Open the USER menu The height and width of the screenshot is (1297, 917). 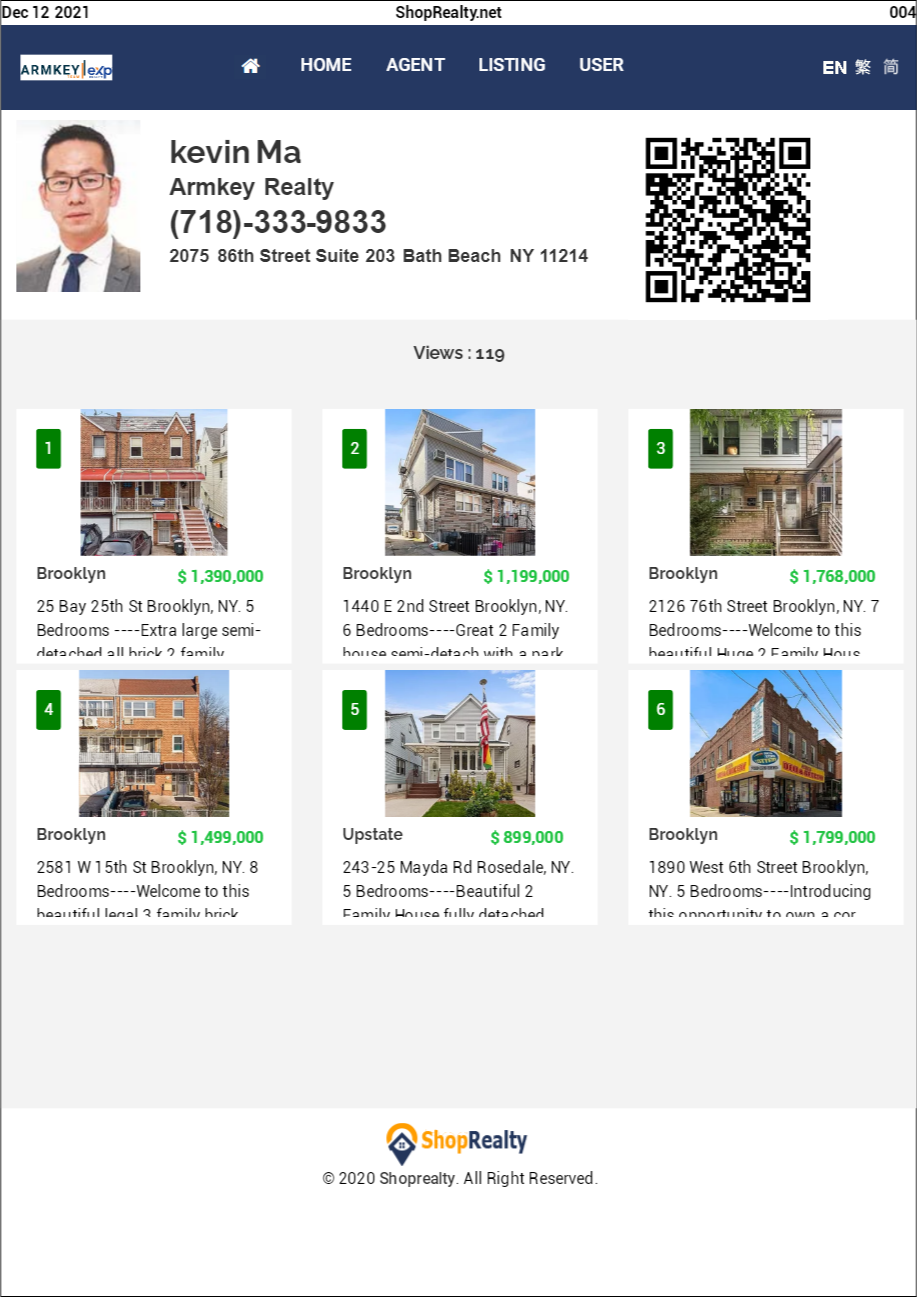[601, 65]
